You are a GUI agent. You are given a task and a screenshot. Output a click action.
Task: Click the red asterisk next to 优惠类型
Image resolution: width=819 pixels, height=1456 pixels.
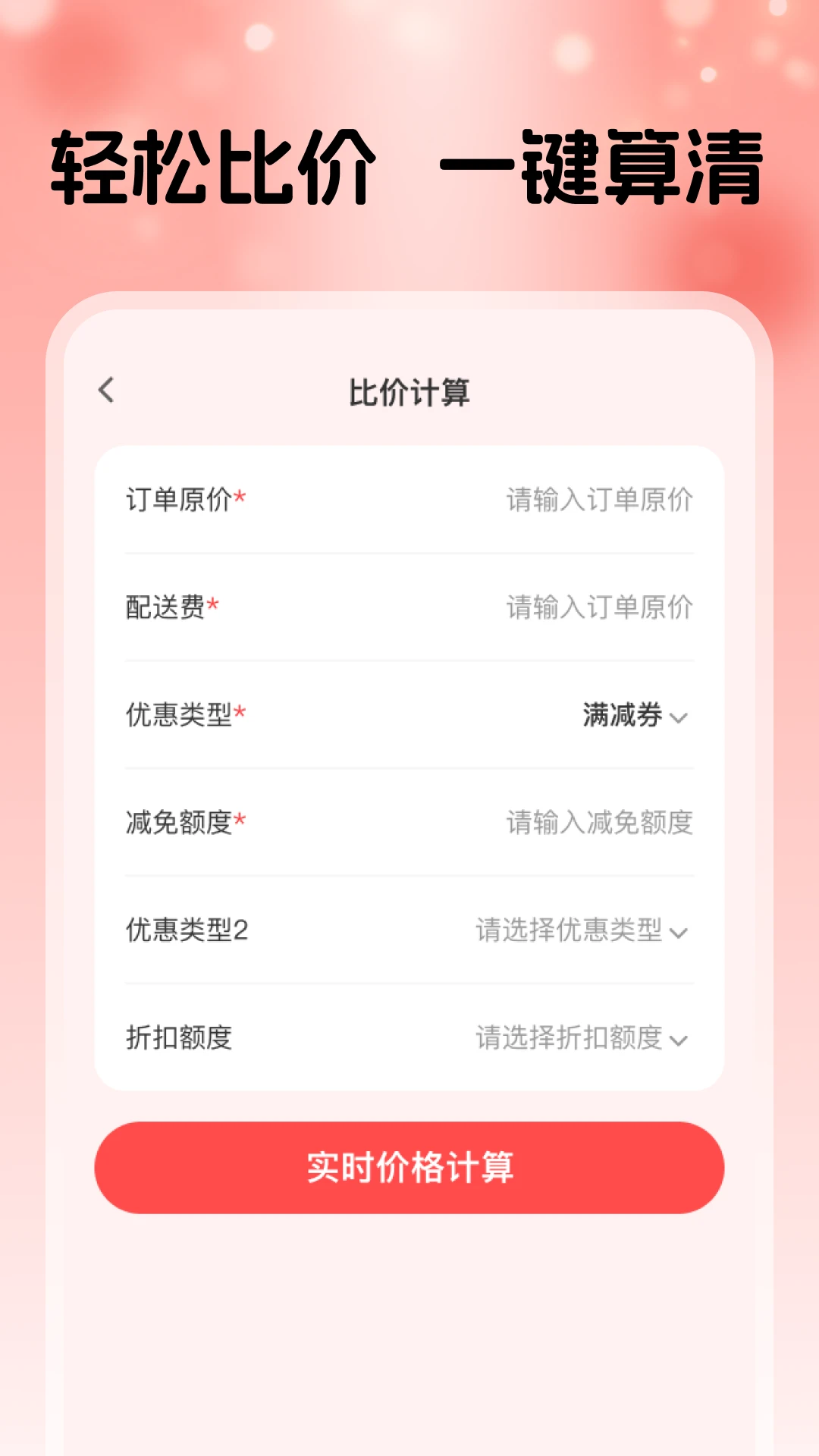click(240, 711)
